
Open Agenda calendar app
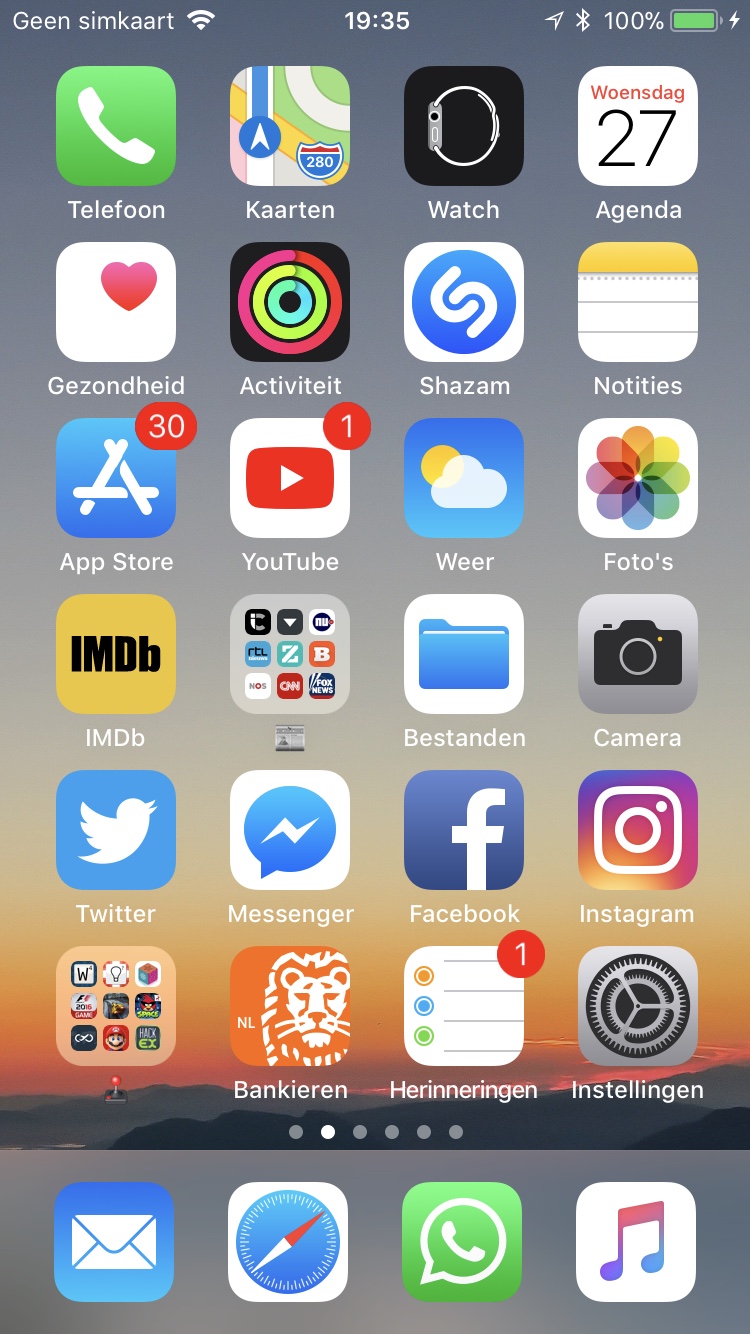[638, 126]
